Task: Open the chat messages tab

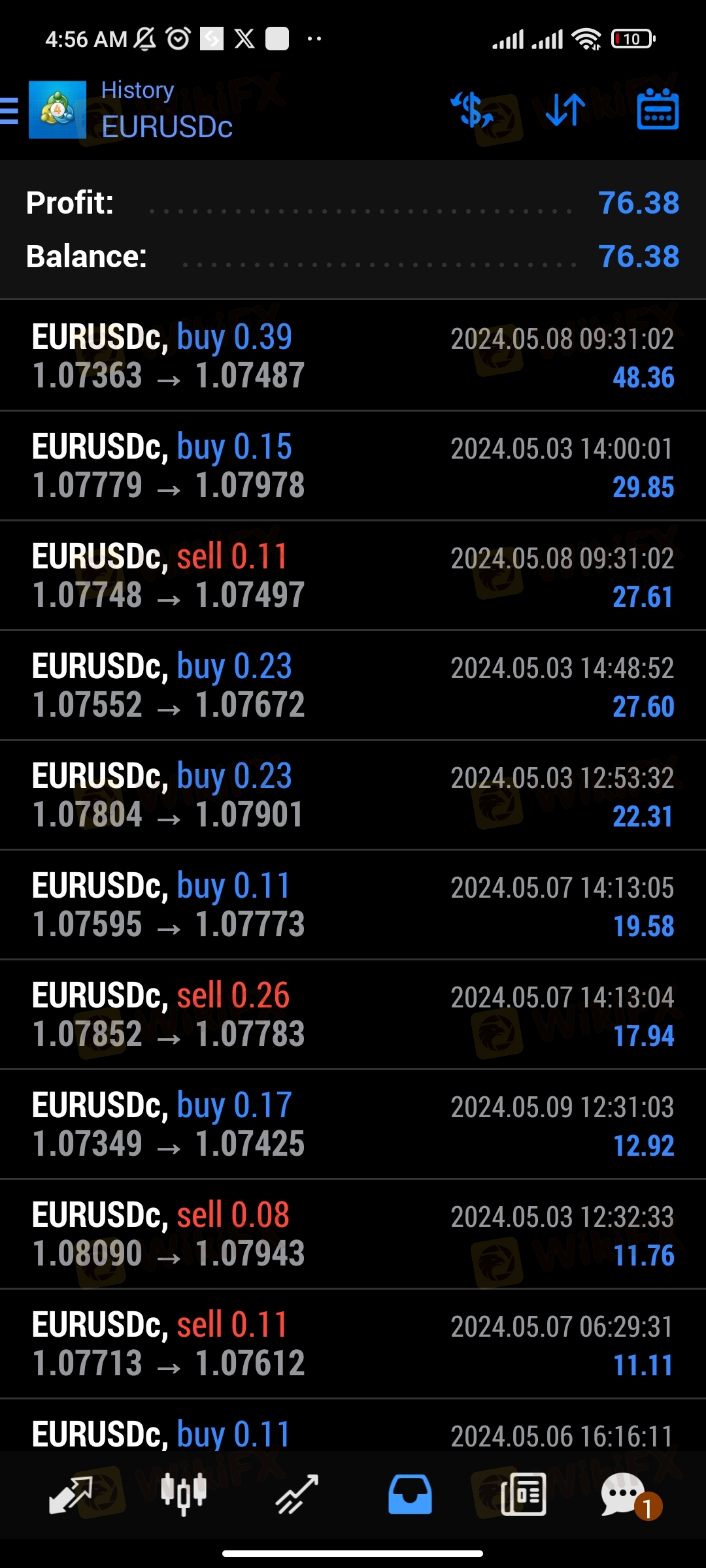Action: (624, 1495)
